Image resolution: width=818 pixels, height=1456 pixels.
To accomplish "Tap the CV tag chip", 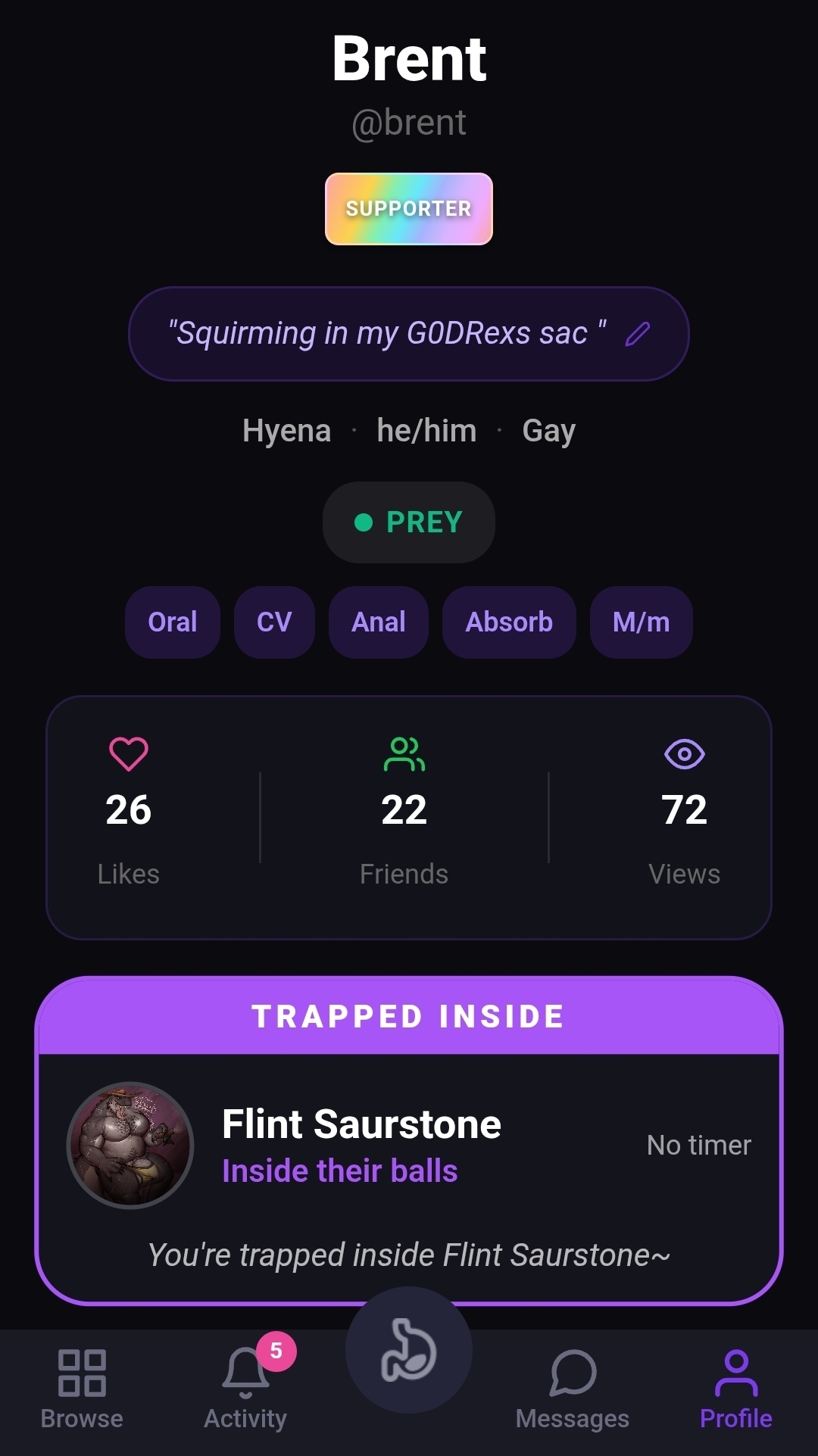I will point(274,622).
